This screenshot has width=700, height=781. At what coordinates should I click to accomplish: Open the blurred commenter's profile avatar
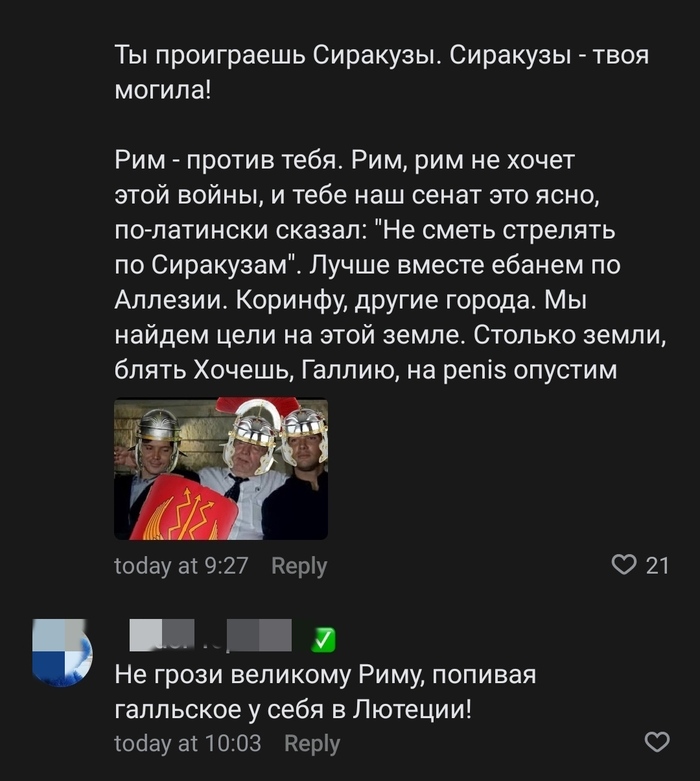tap(62, 652)
